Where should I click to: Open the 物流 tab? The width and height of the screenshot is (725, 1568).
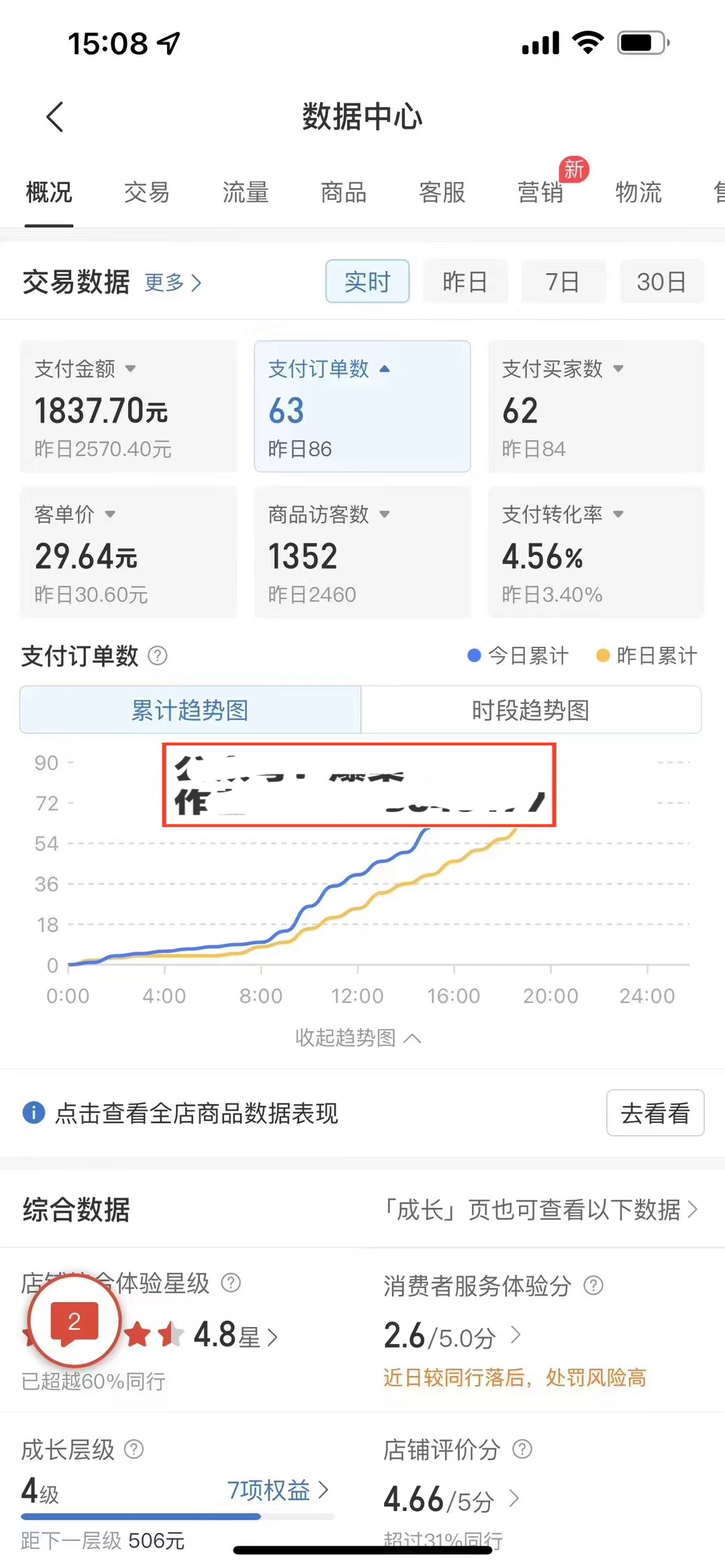[x=638, y=193]
